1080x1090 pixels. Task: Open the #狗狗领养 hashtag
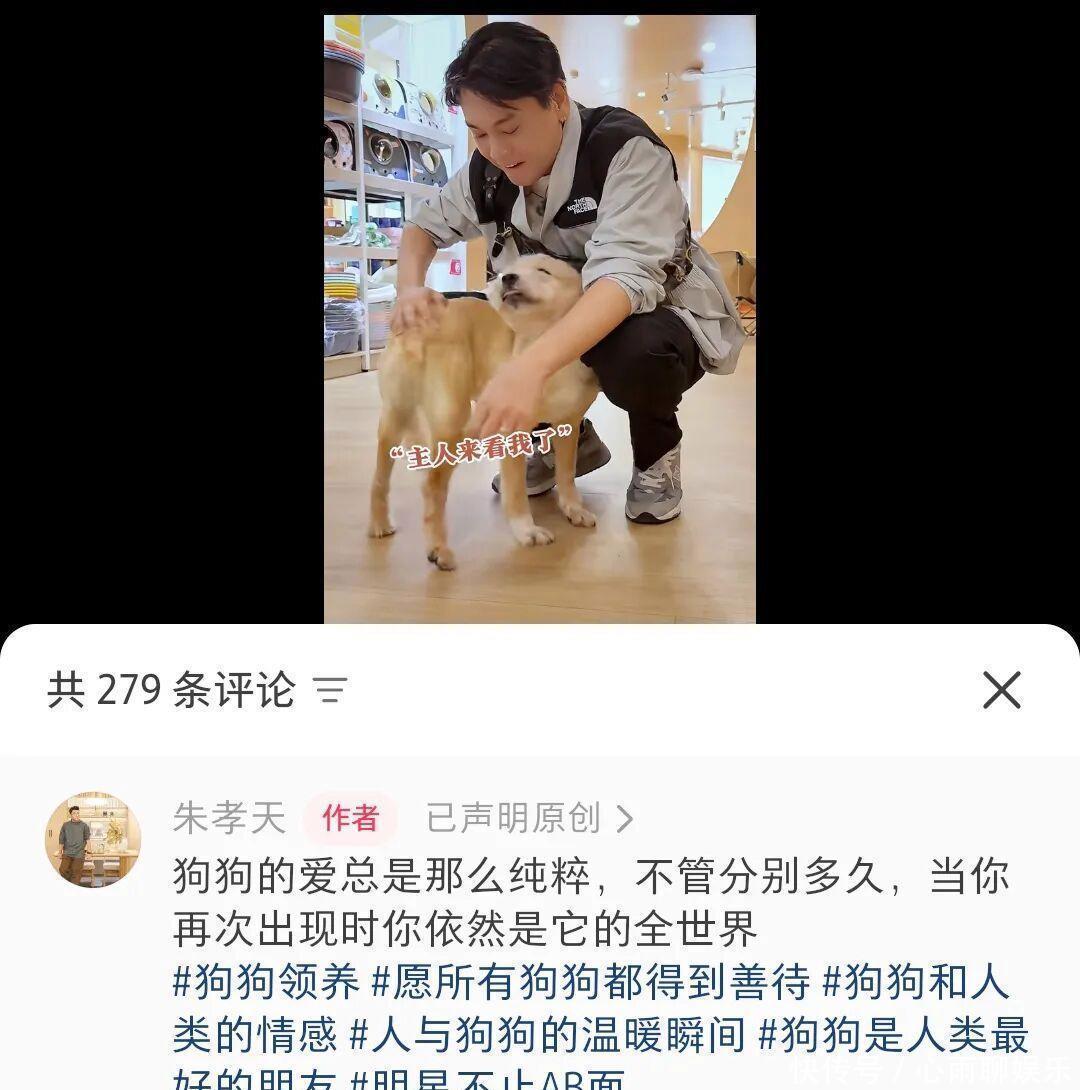[266, 981]
